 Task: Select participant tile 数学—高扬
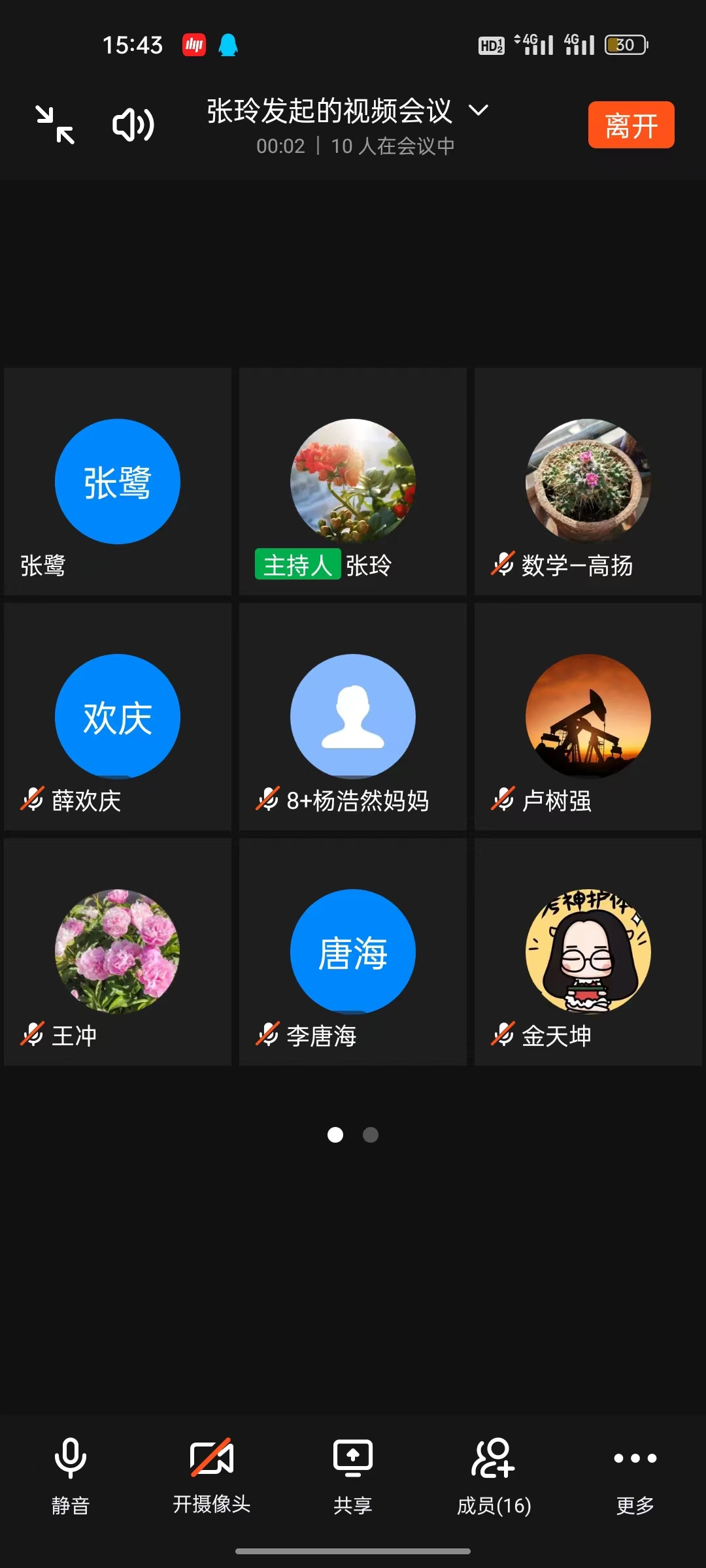[588, 482]
